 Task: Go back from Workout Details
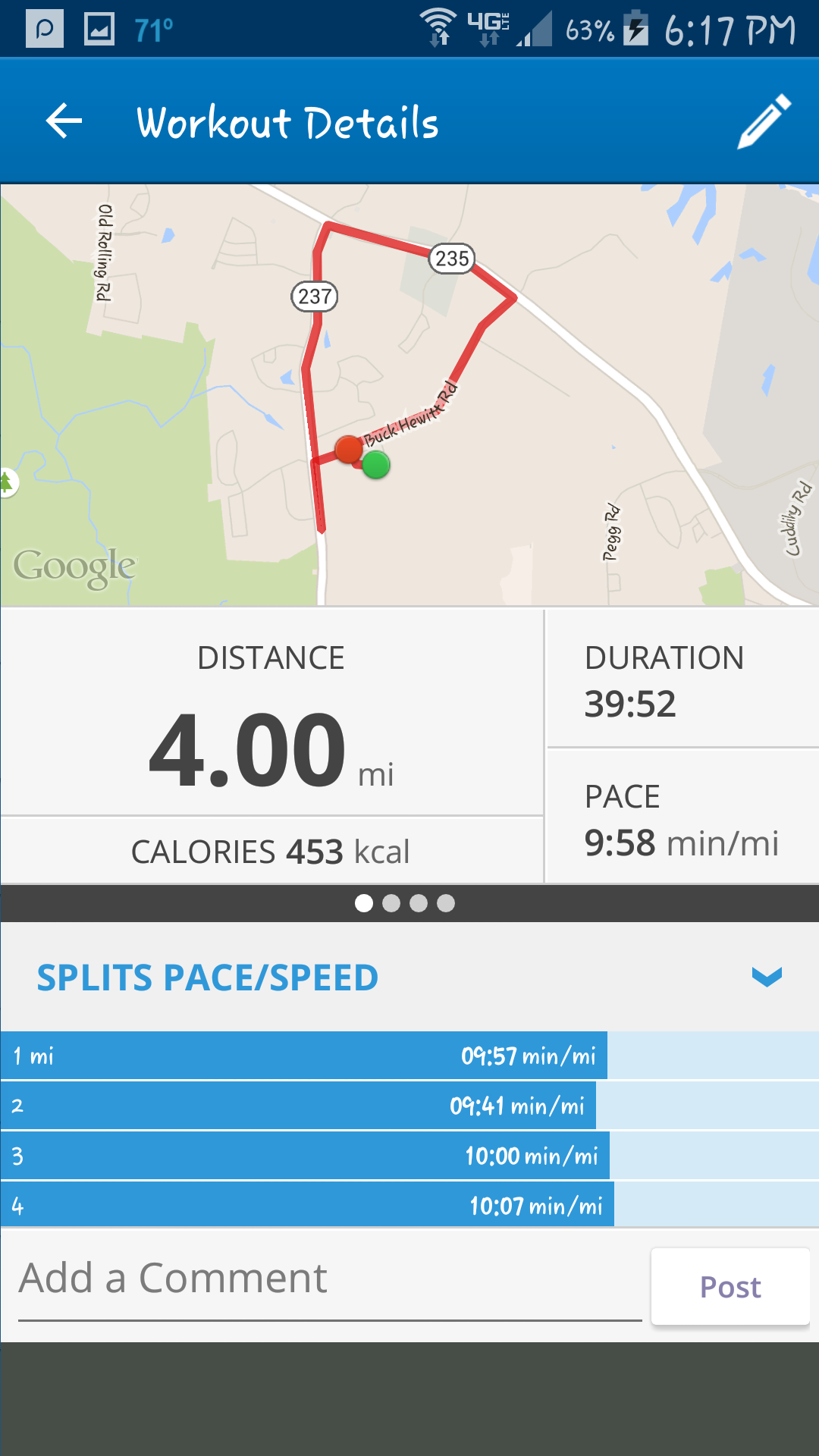(64, 121)
